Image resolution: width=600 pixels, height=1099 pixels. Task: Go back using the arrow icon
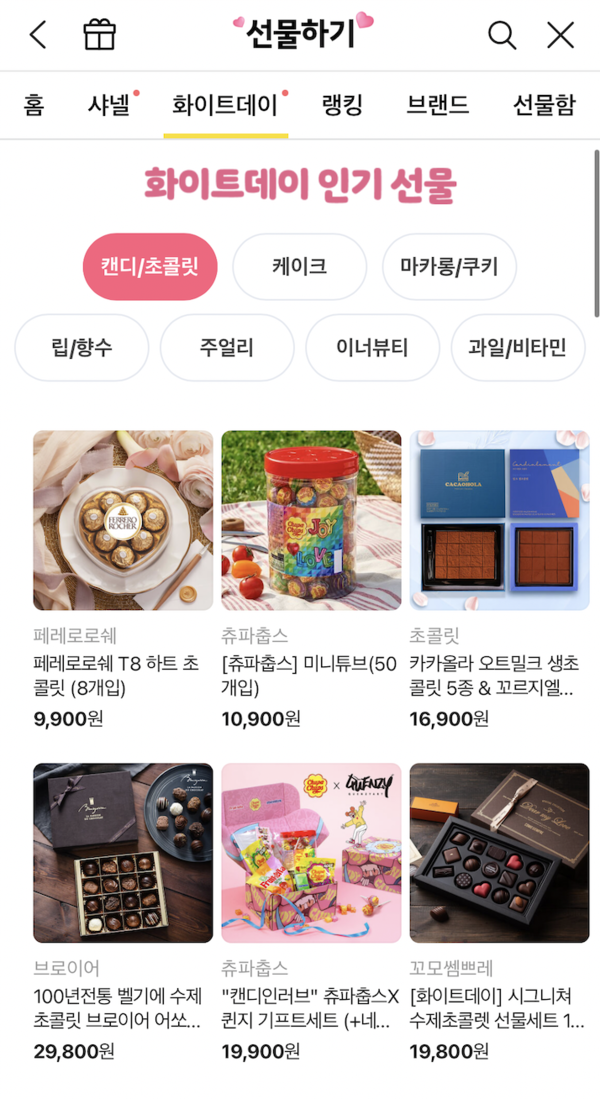tap(38, 35)
